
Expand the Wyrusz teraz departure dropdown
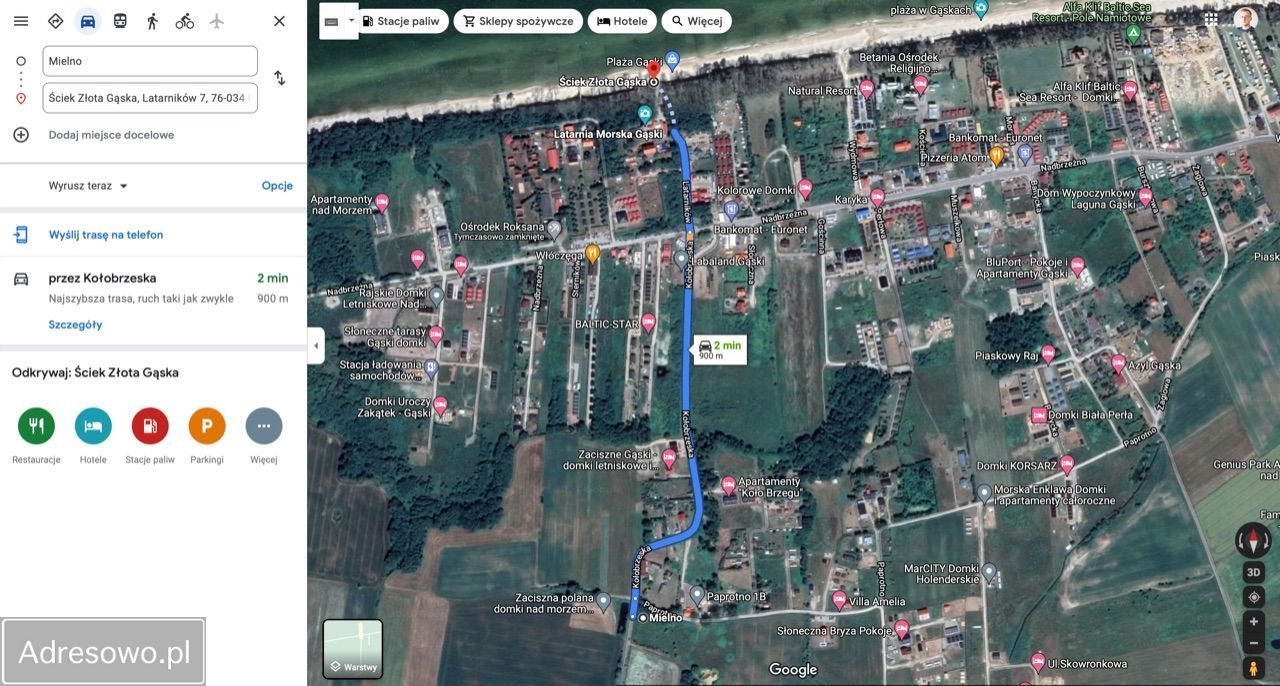pyautogui.click(x=89, y=186)
